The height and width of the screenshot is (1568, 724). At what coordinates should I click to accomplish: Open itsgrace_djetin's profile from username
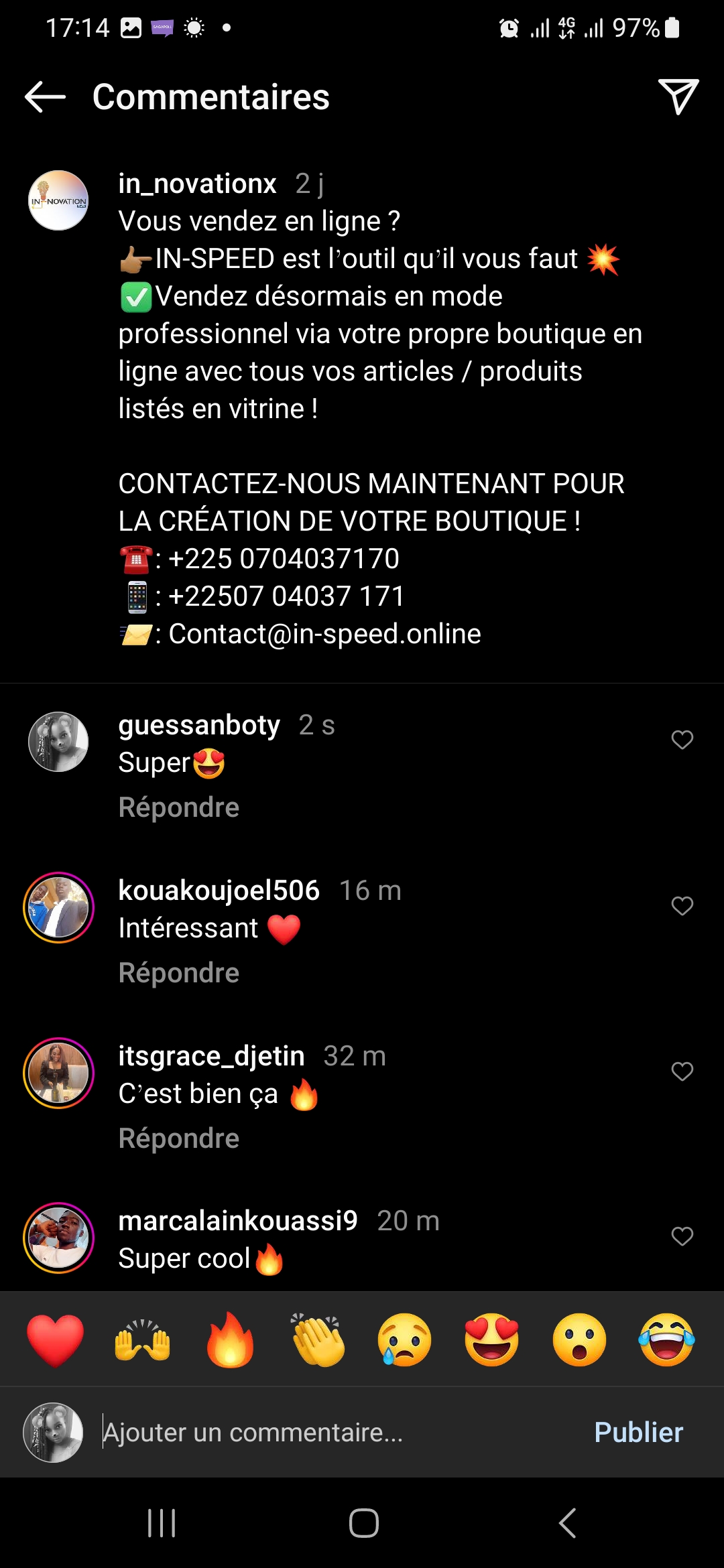coord(211,1056)
